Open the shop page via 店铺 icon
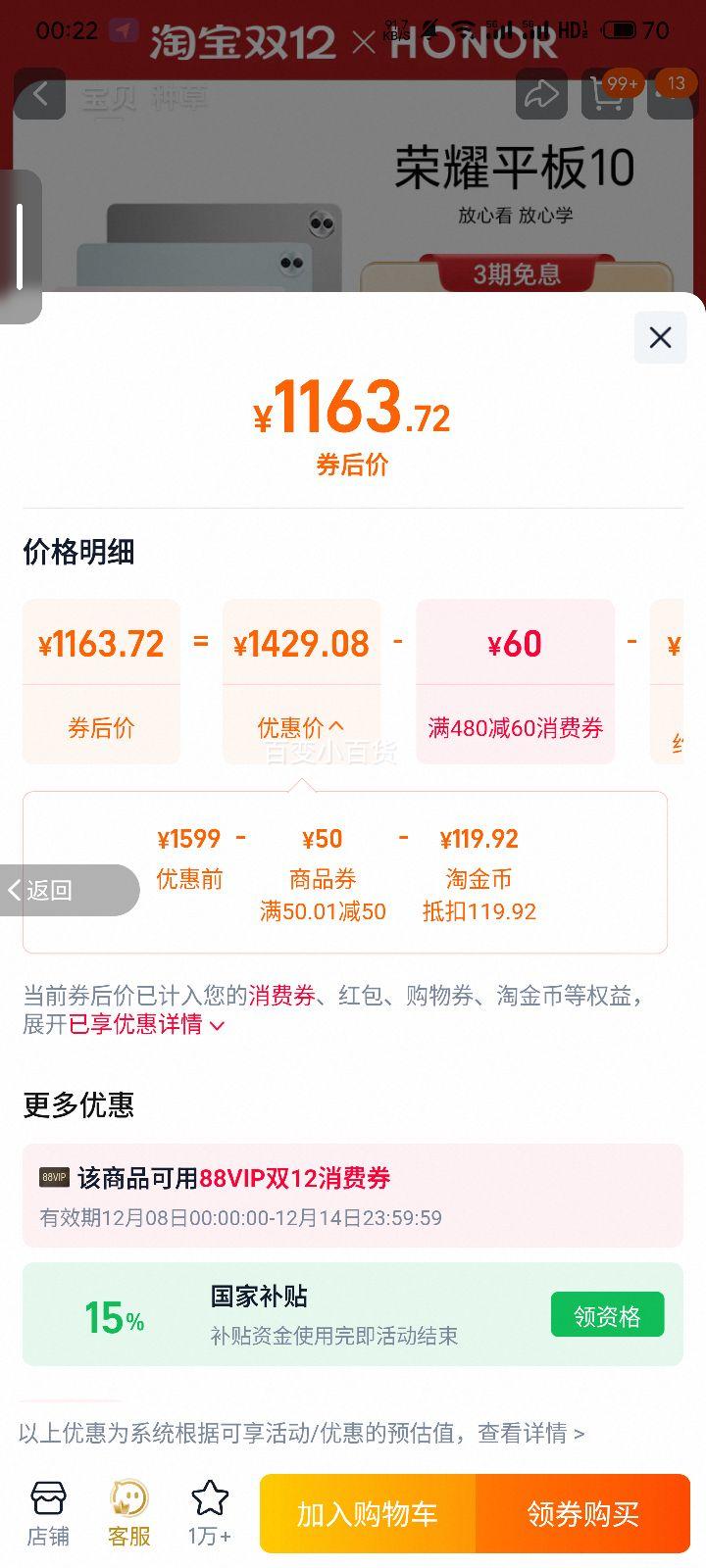 click(48, 1509)
